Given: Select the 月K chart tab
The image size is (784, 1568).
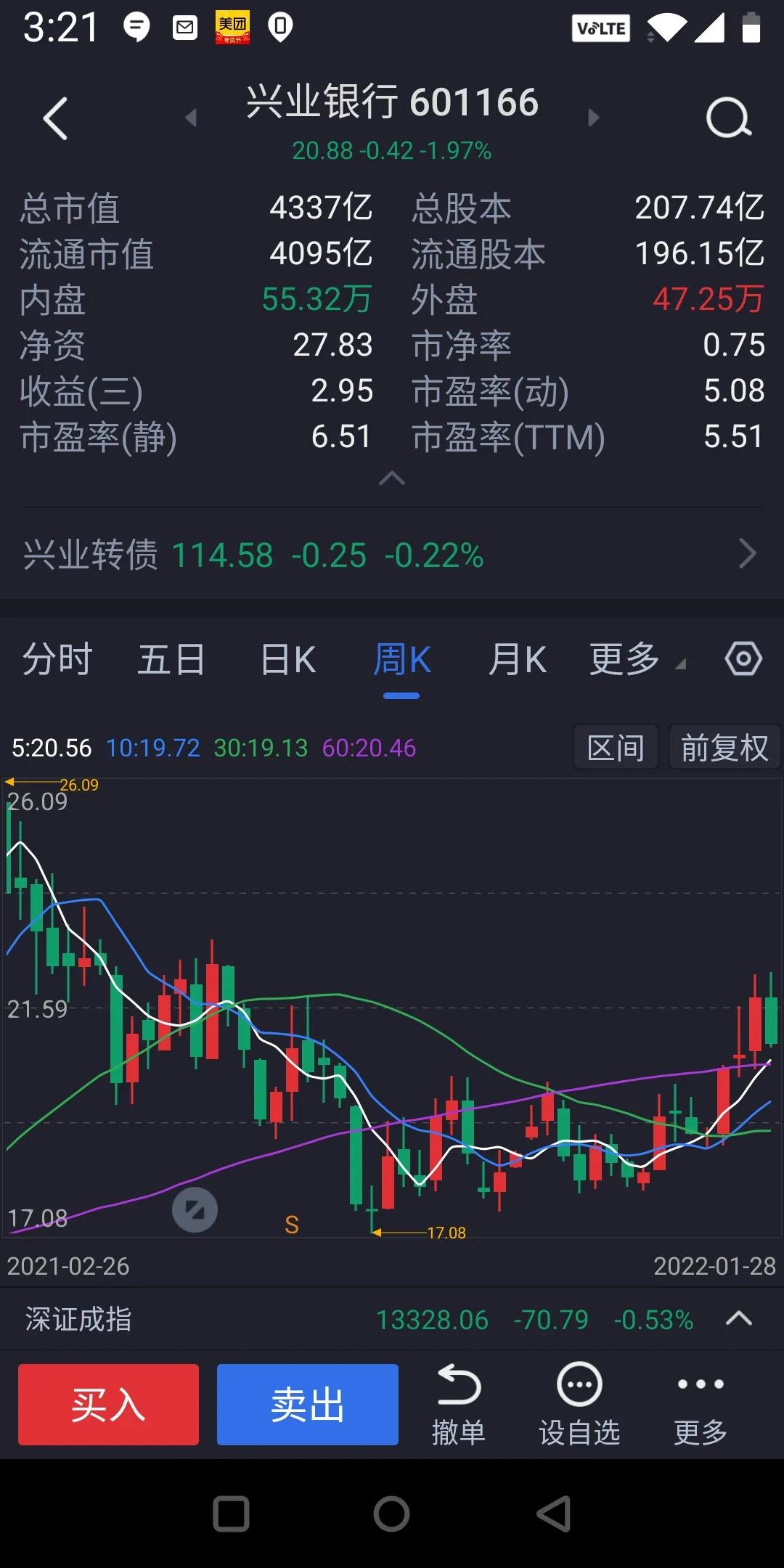Looking at the screenshot, I should (x=517, y=660).
